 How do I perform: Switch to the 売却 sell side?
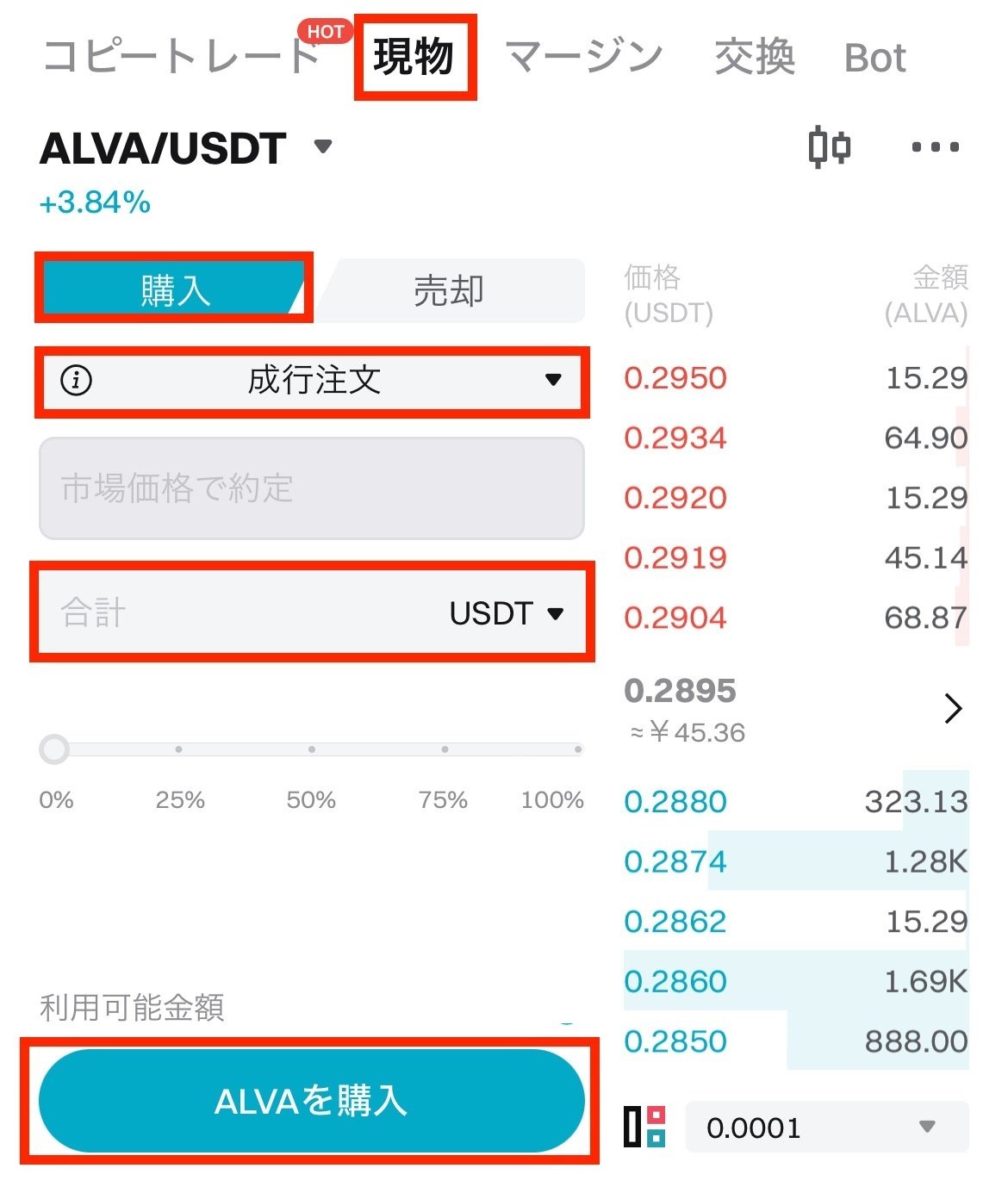[x=447, y=290]
